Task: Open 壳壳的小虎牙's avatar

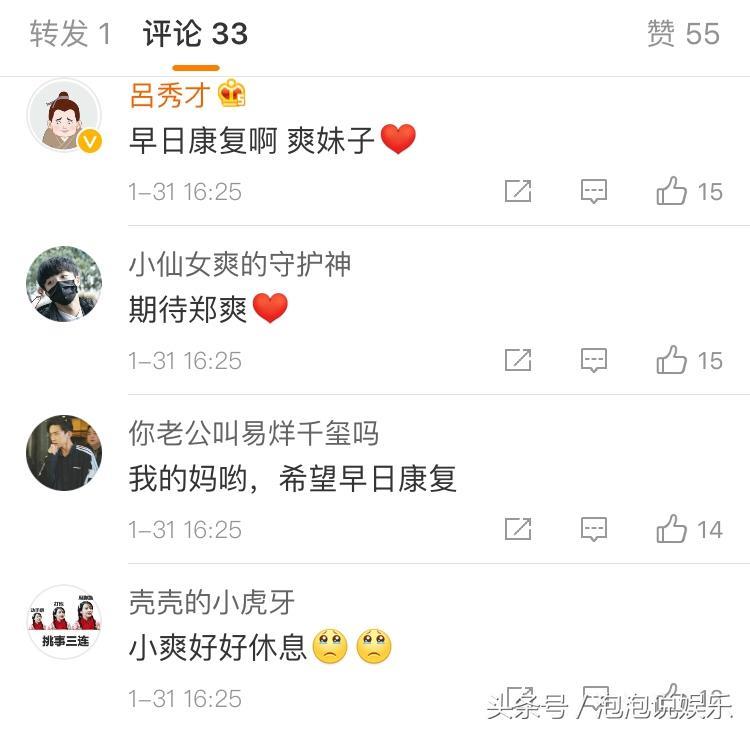Action: coord(64,622)
